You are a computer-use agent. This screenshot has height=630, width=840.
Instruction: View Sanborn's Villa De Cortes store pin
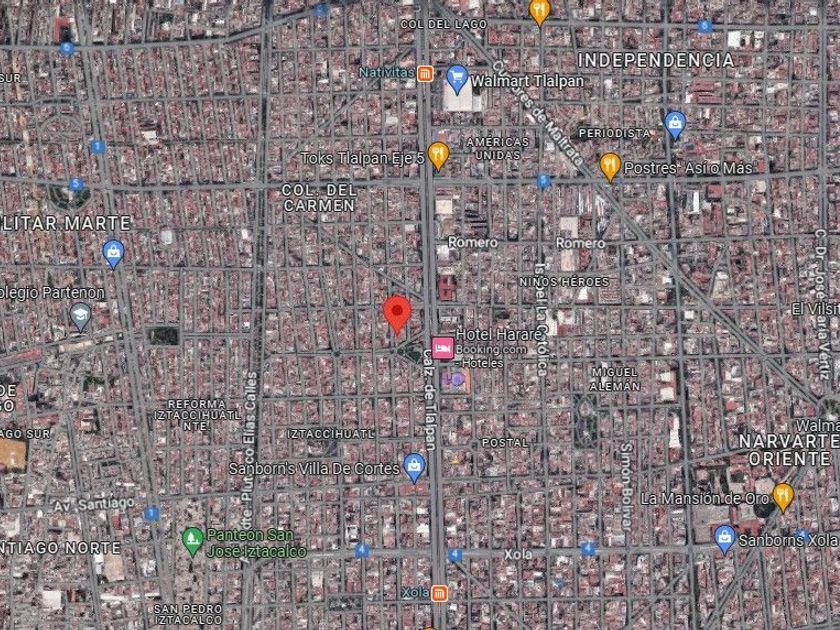pos(414,468)
